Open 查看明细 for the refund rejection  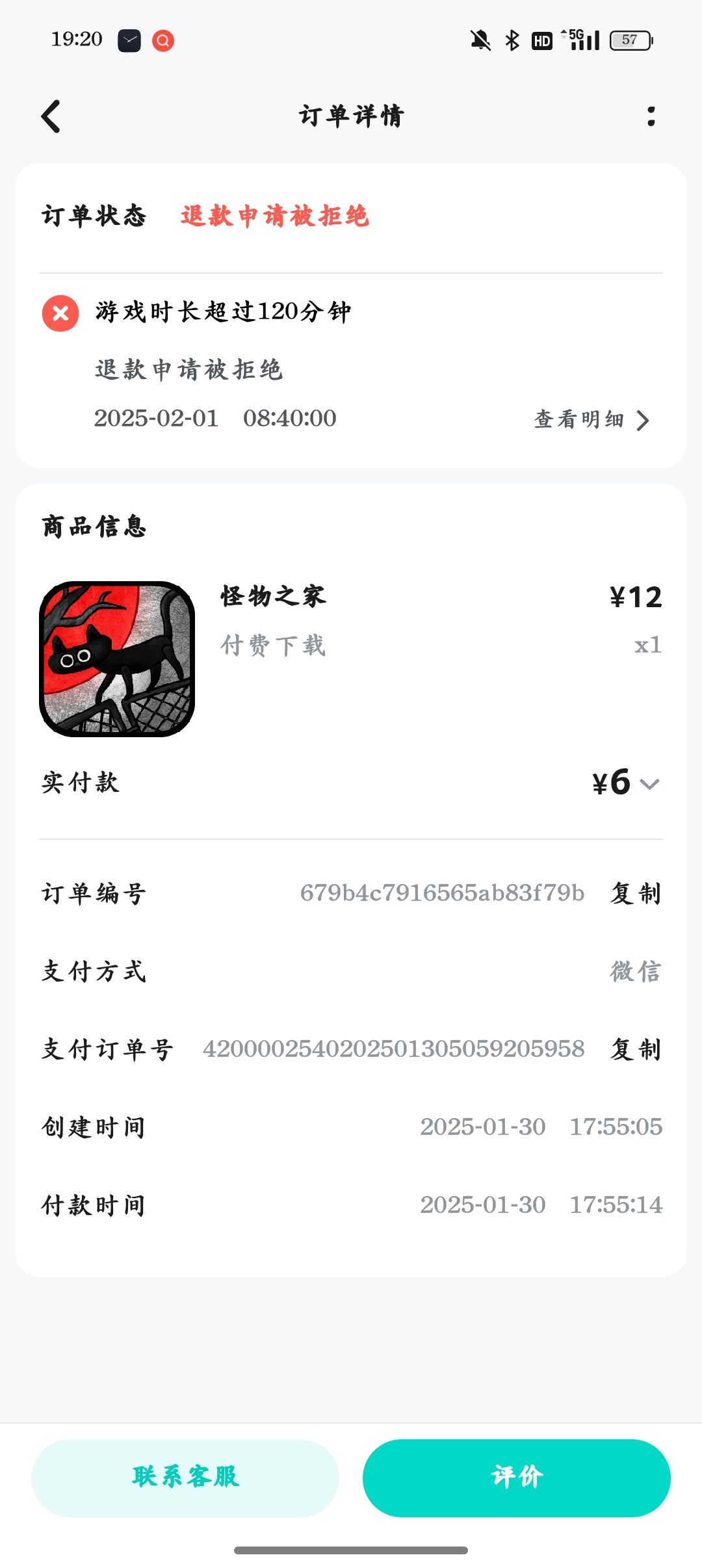pyautogui.click(x=591, y=419)
